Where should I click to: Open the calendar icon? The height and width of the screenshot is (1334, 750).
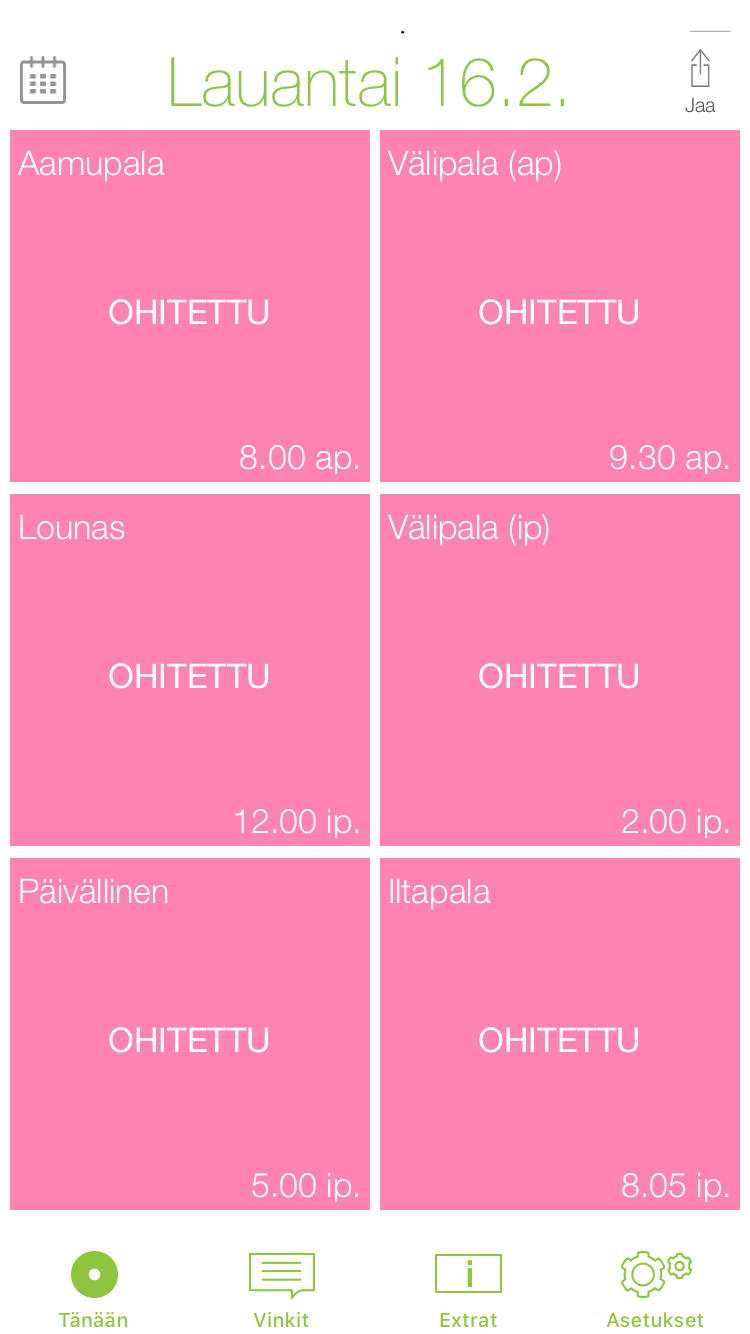43,80
